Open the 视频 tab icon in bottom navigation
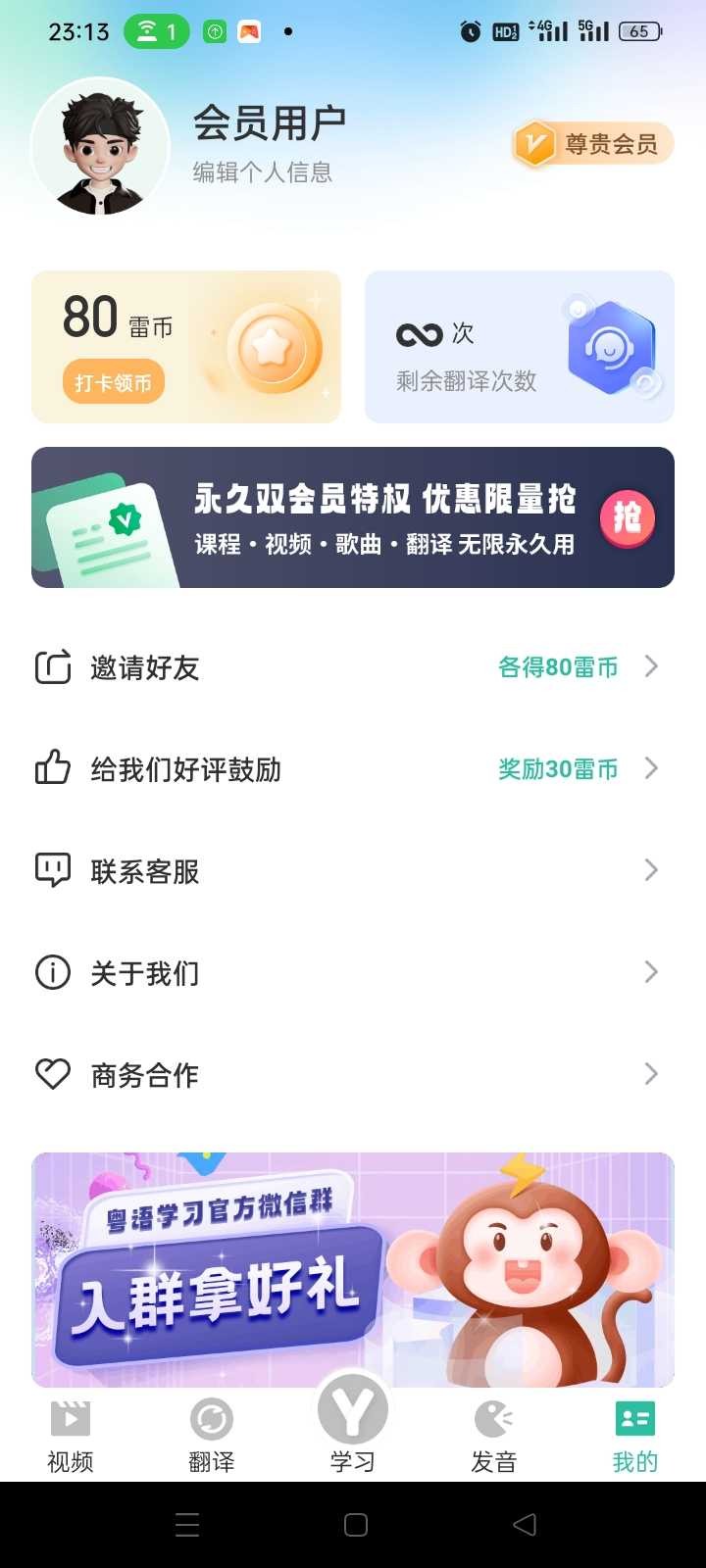This screenshot has height=1568, width=706. [68, 1418]
